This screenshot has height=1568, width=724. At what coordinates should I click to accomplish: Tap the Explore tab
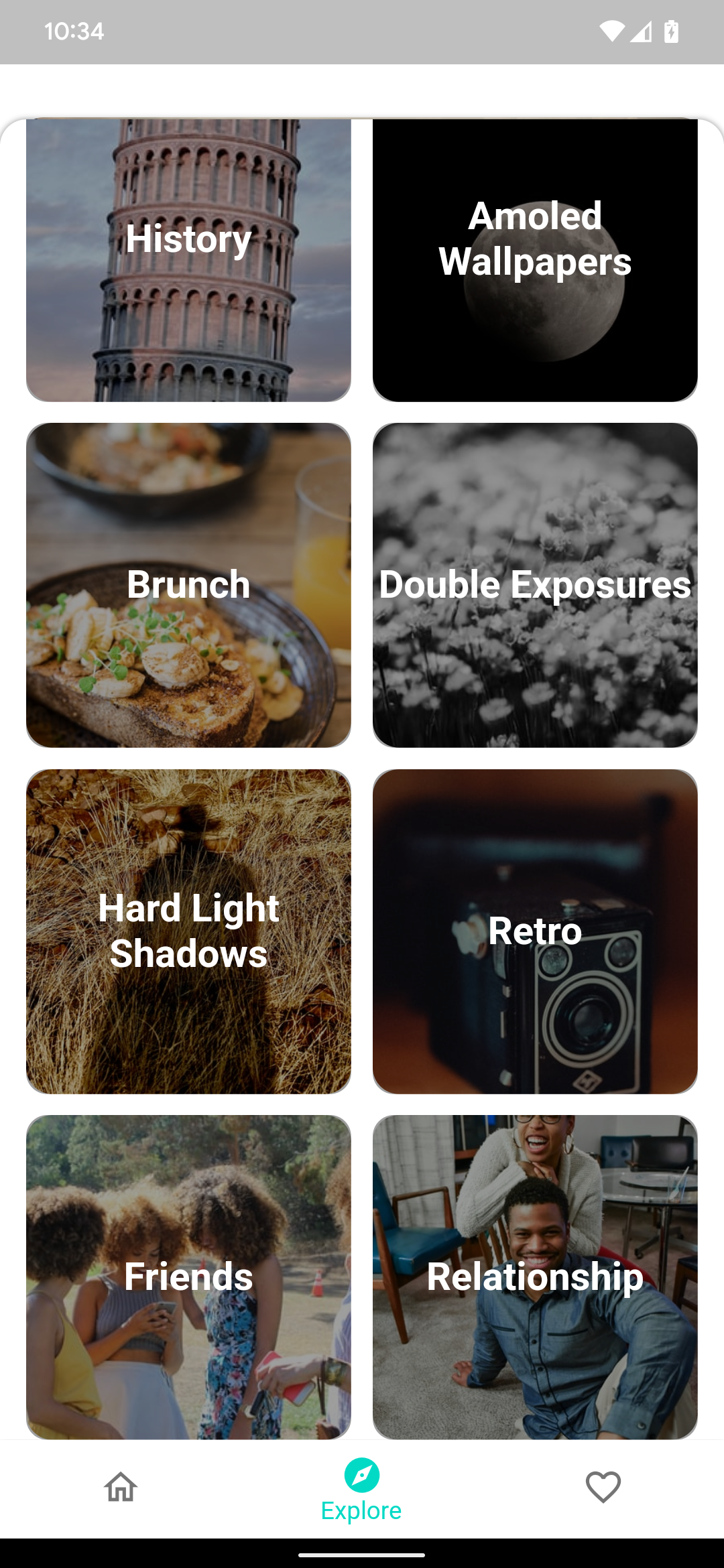(361, 1489)
